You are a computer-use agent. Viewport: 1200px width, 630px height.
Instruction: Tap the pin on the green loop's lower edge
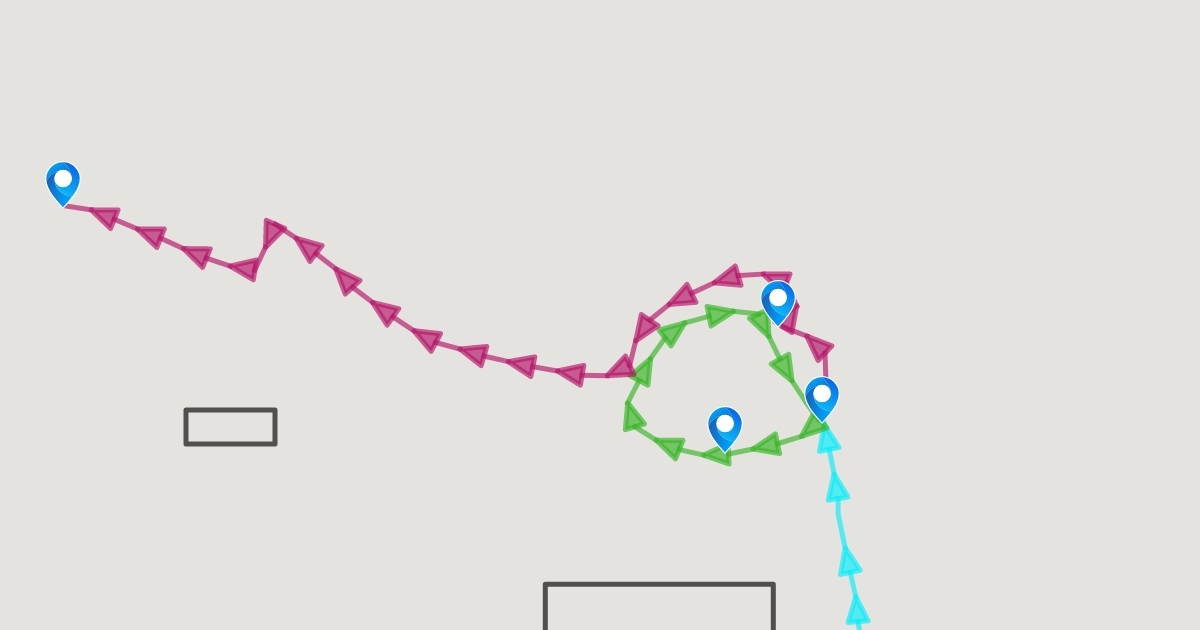click(x=725, y=426)
